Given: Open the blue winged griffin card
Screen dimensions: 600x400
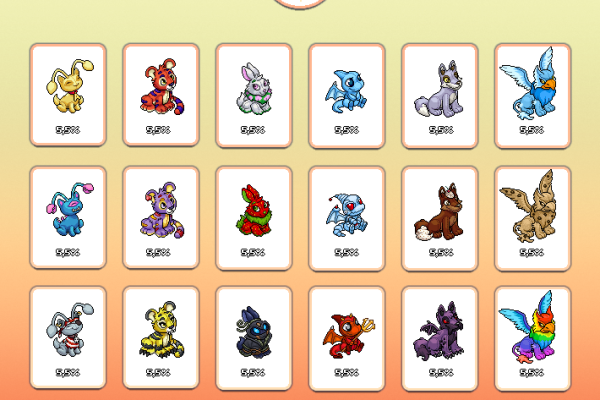Looking at the screenshot, I should [533, 95].
